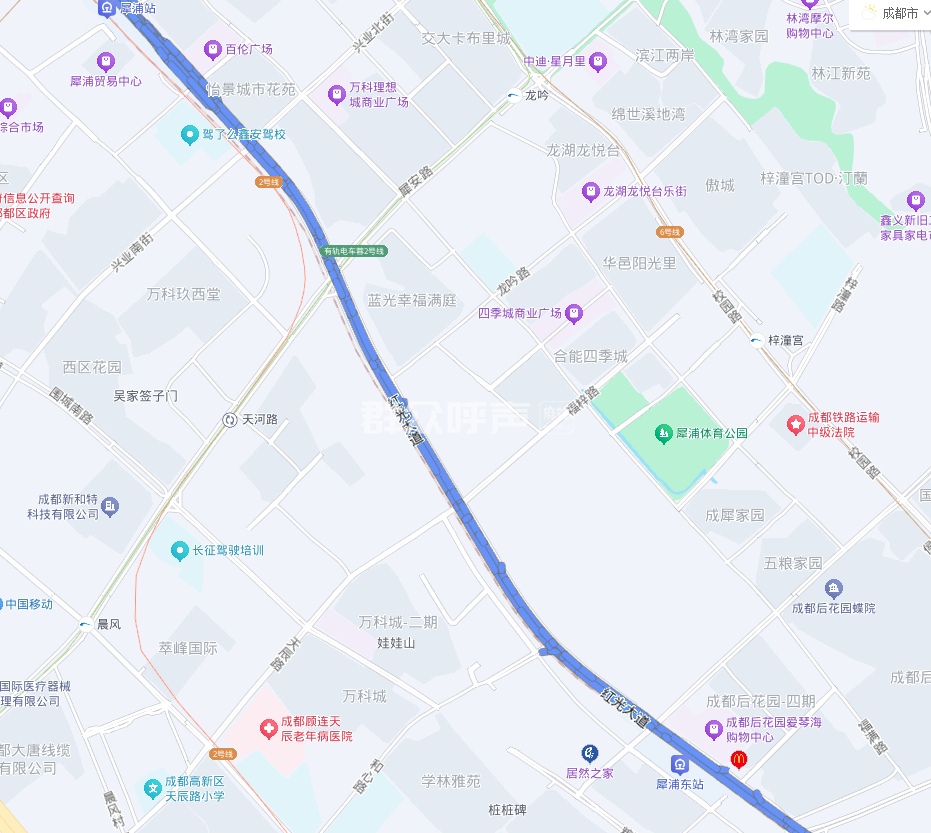
Task: Select the 成都高新区天辰路小学 school marker
Action: pyautogui.click(x=153, y=789)
